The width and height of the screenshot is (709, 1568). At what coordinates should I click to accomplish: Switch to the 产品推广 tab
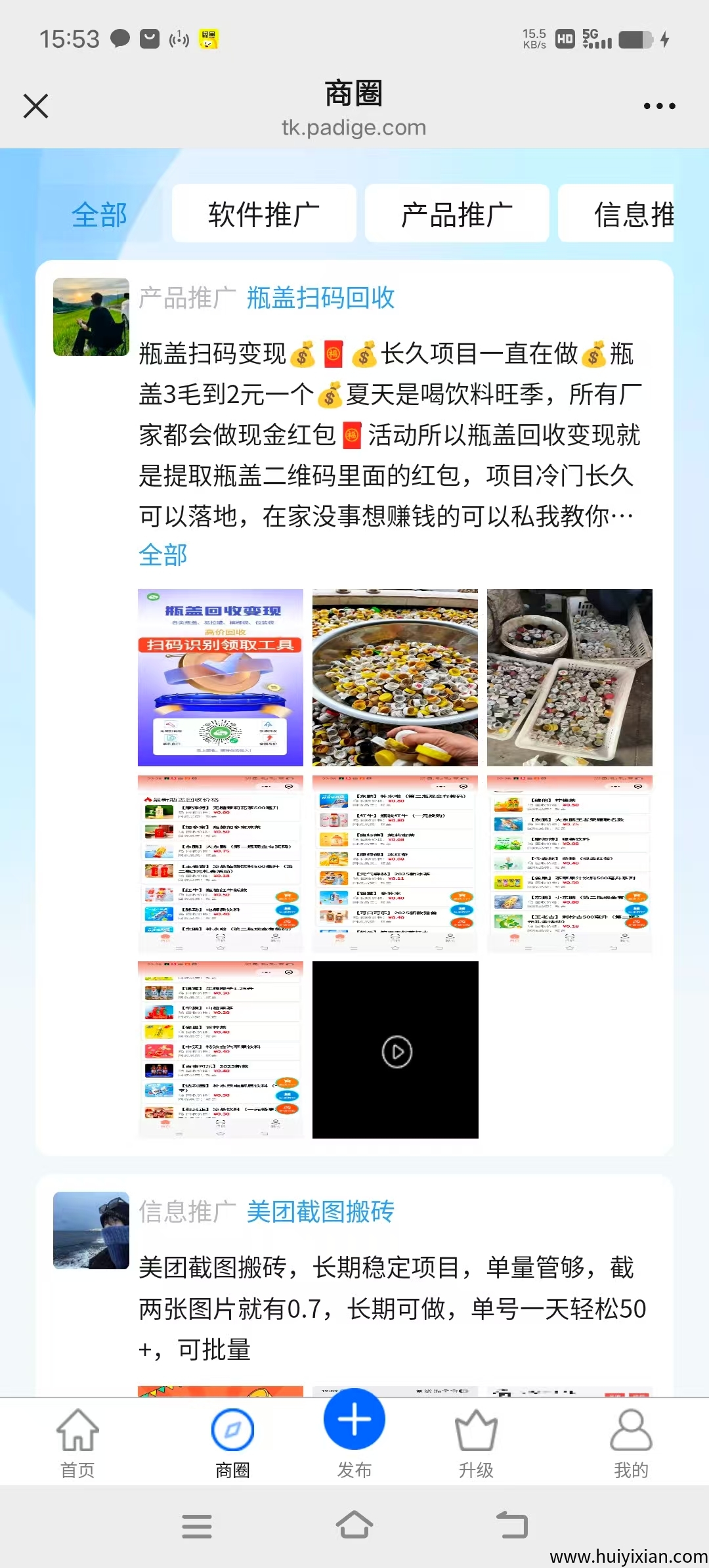tap(457, 214)
